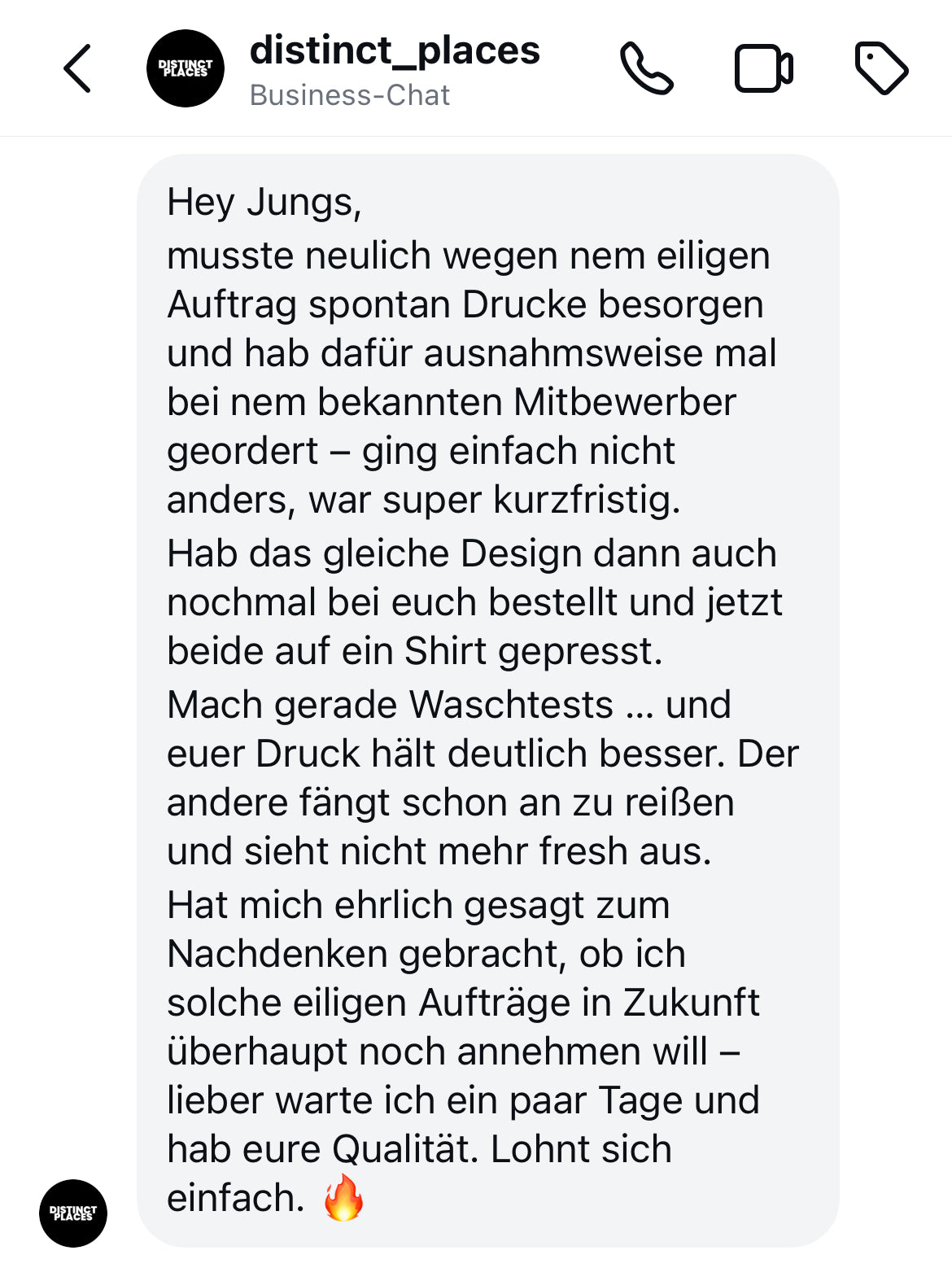Start a voice call with distinct_places
This screenshot has width=952, height=1281.
(647, 68)
